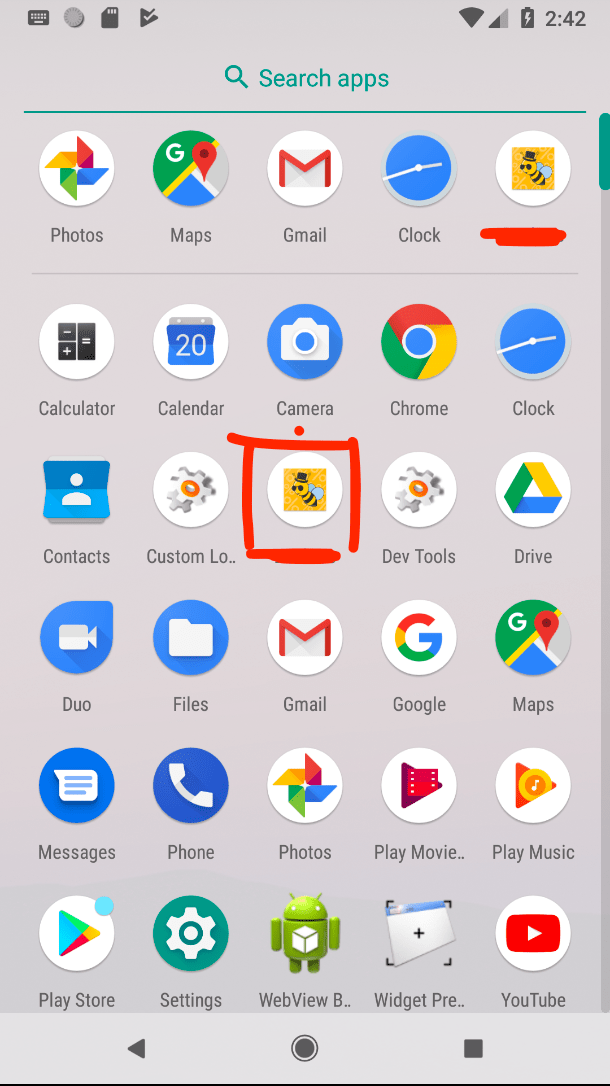
Task: Launch the Google app
Action: click(419, 638)
